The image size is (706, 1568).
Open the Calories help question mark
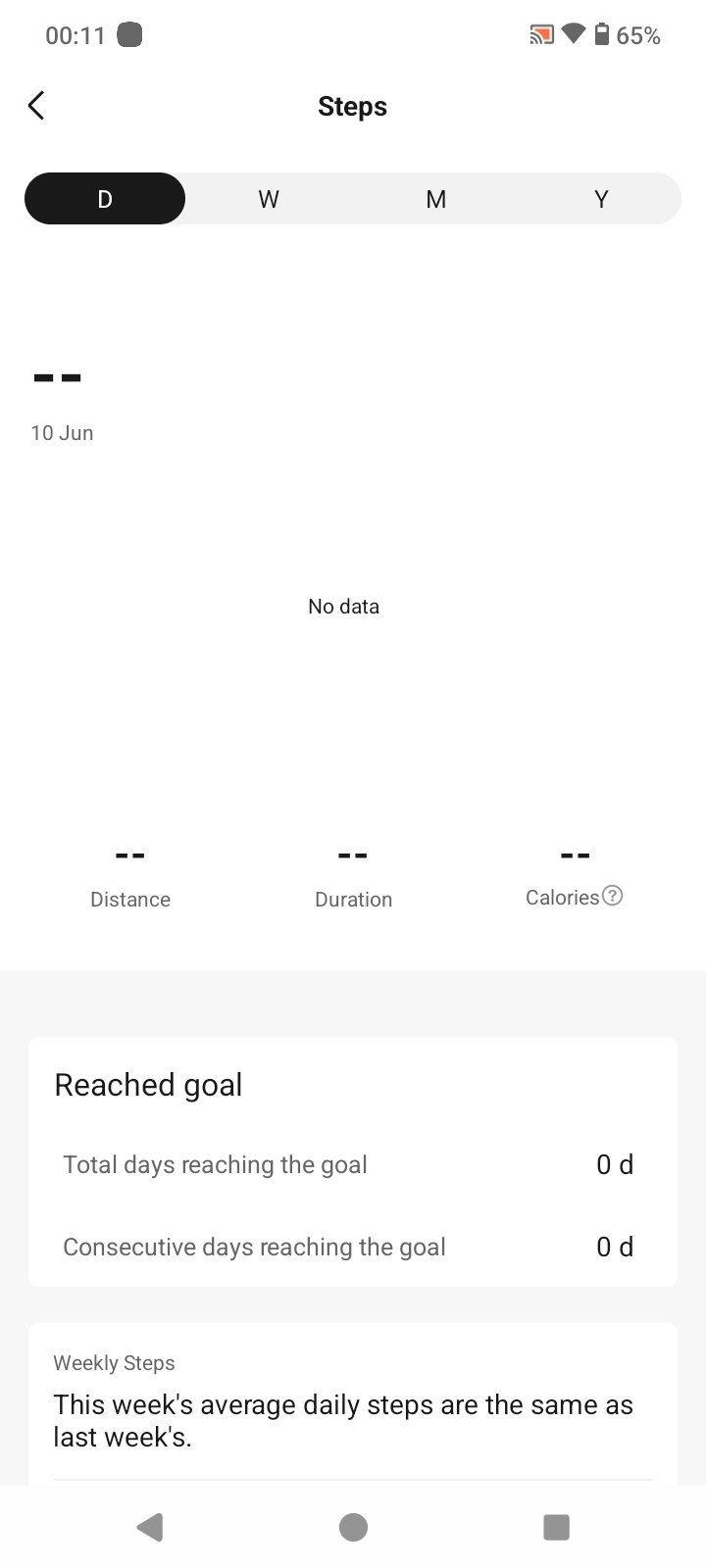(x=612, y=896)
